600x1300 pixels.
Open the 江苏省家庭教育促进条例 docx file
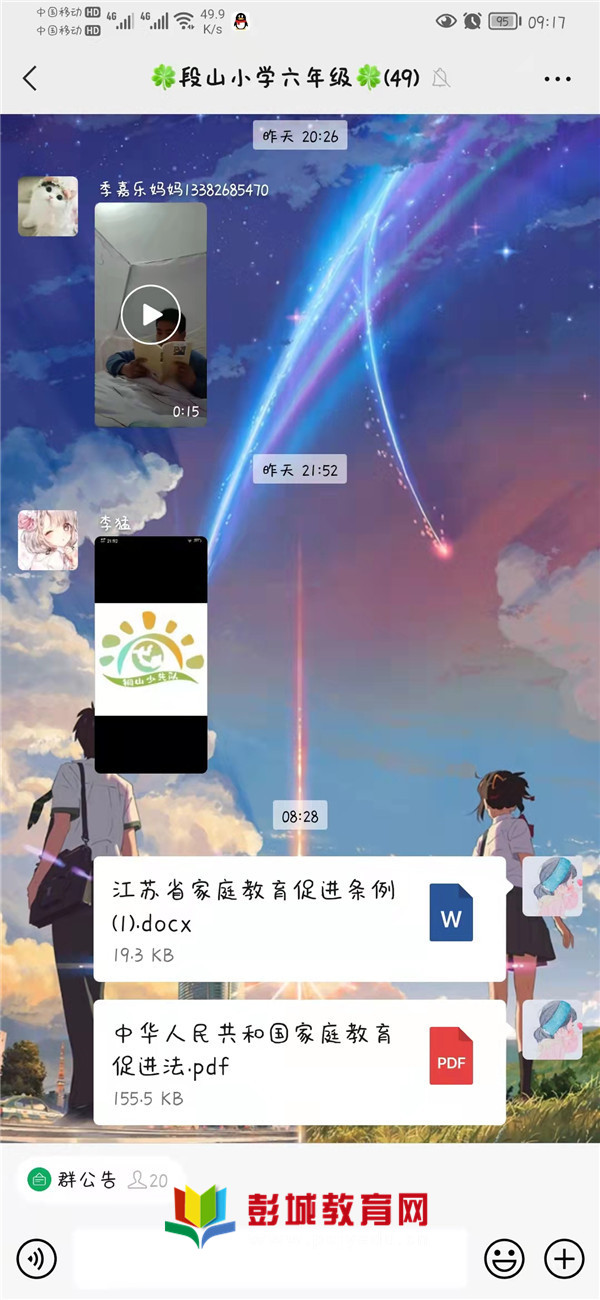coord(299,920)
